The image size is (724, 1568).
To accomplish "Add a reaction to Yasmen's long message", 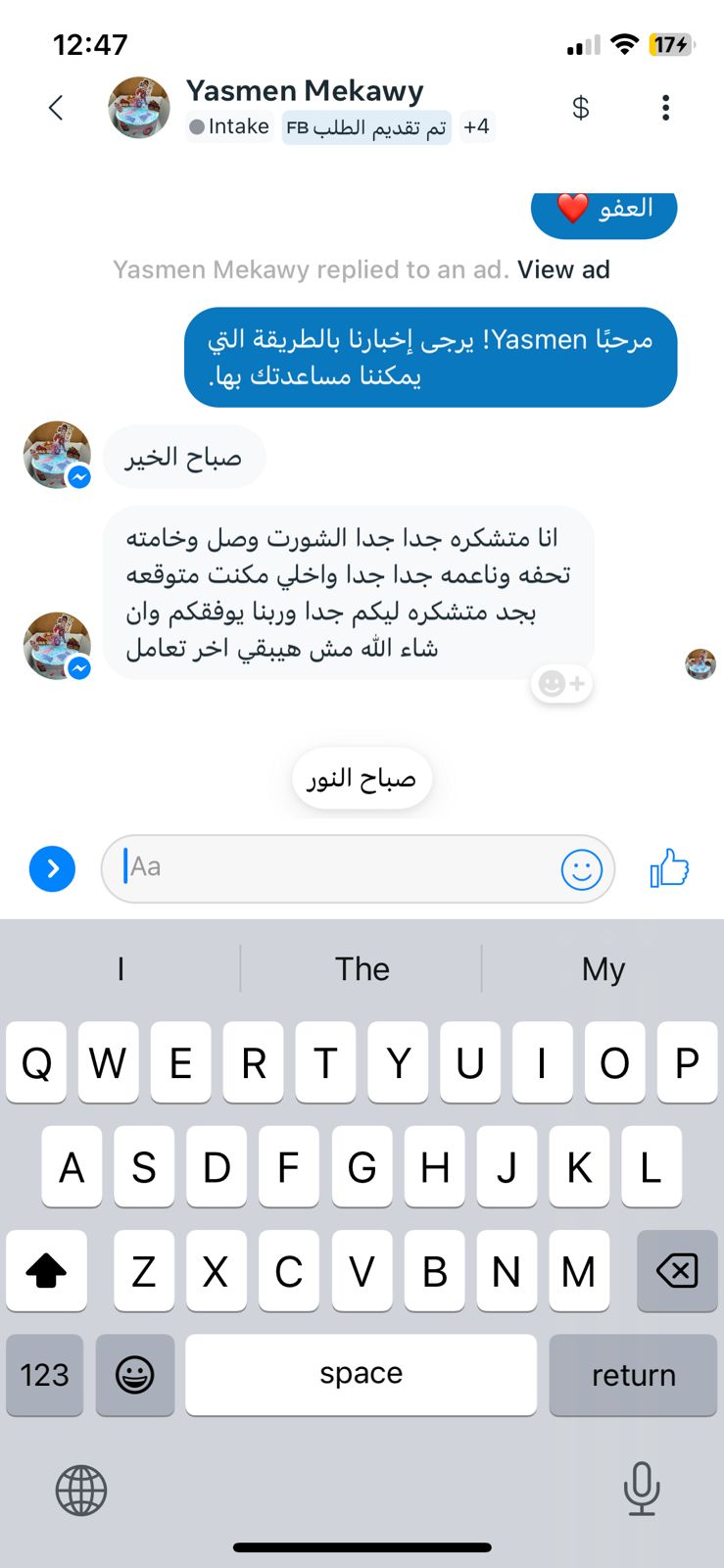I will (x=562, y=683).
